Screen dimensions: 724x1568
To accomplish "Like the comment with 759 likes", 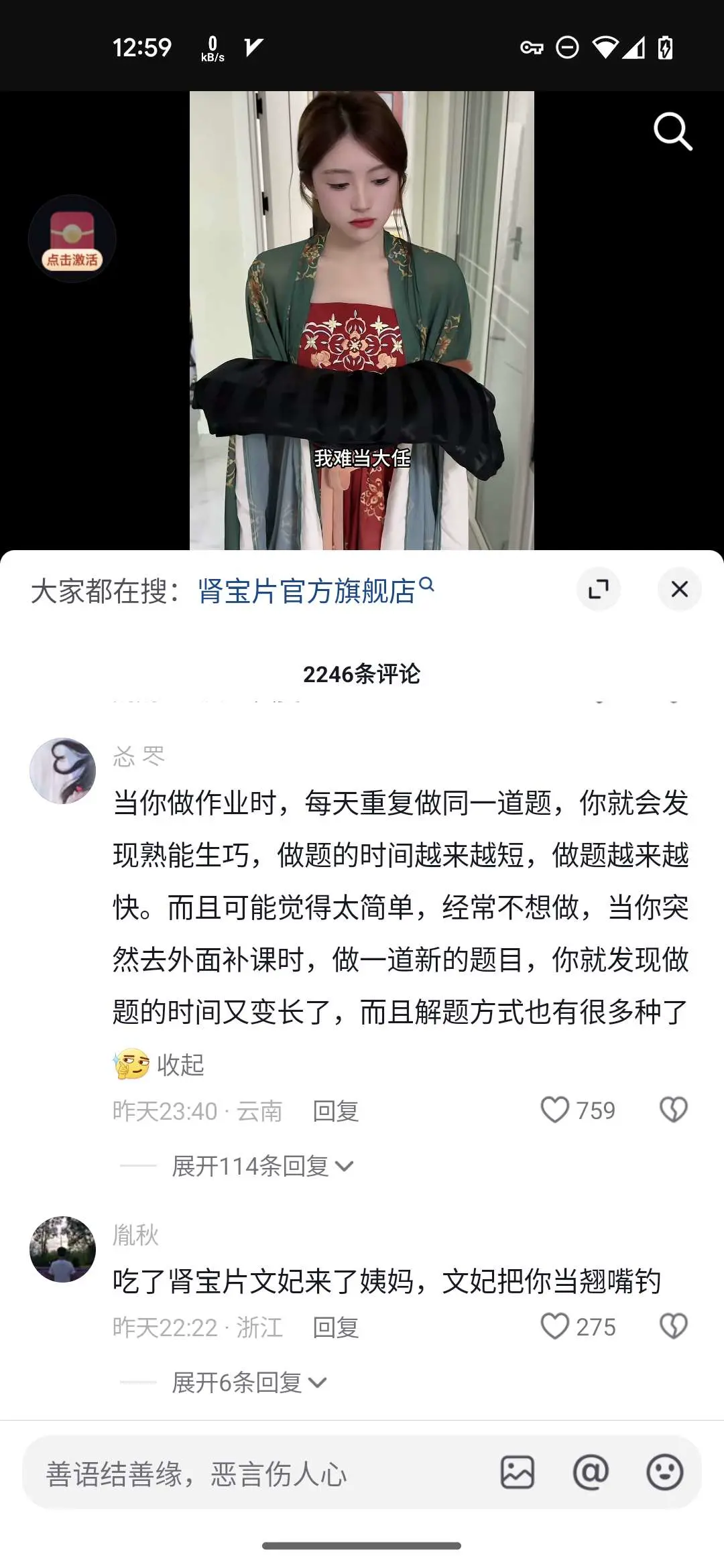I will [x=555, y=1110].
